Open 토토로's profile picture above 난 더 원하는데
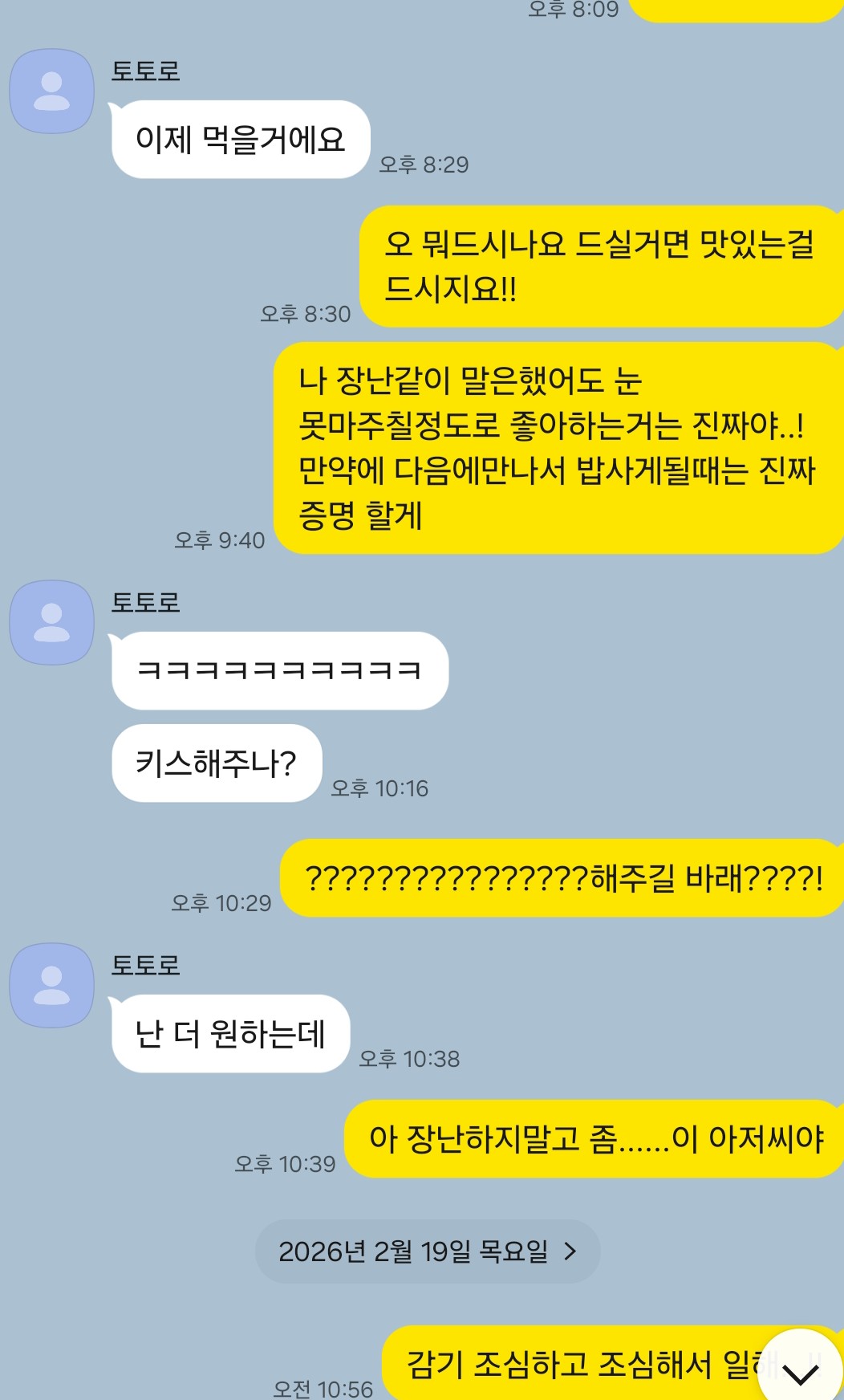 (52, 986)
